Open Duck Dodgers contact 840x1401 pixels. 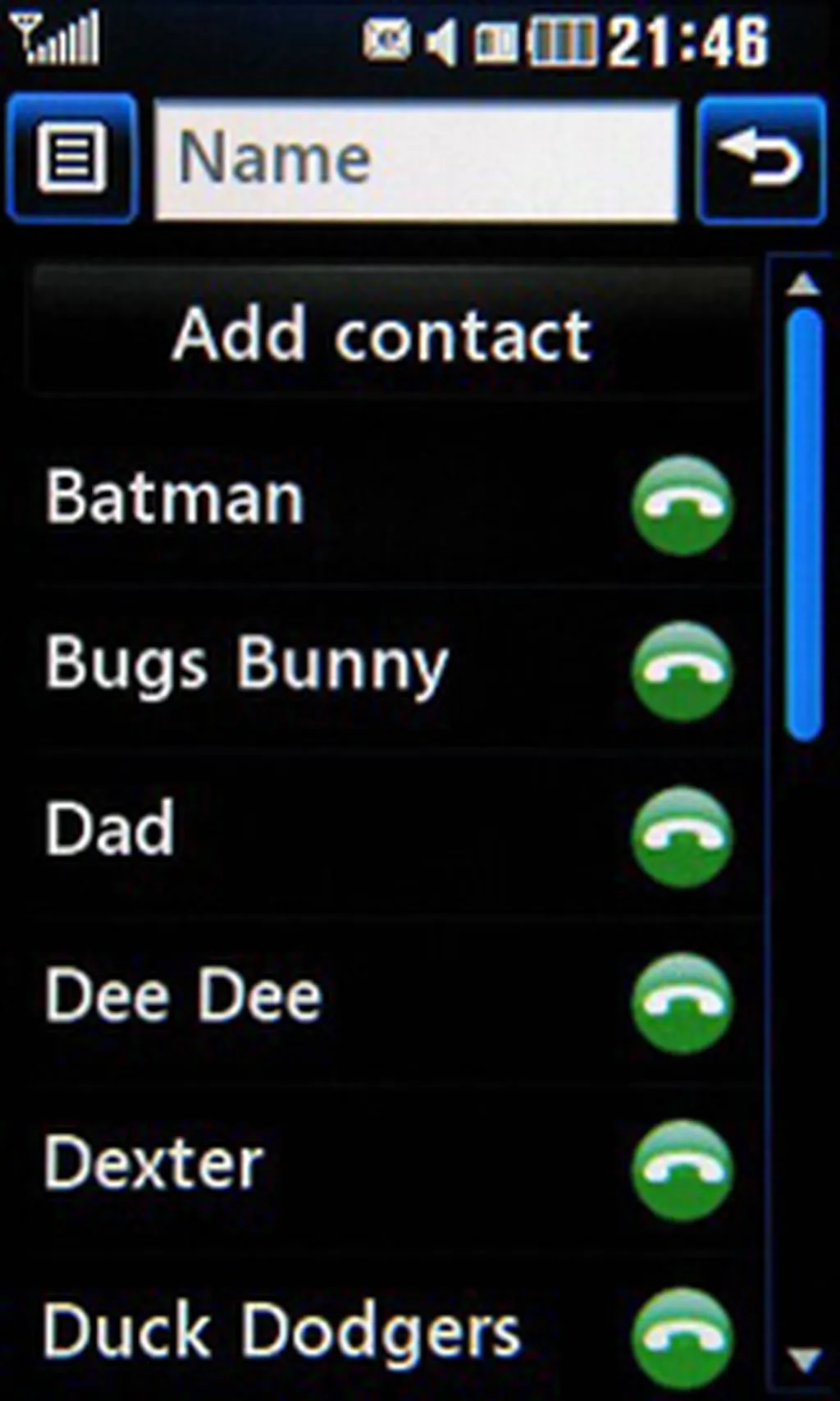(x=281, y=1331)
